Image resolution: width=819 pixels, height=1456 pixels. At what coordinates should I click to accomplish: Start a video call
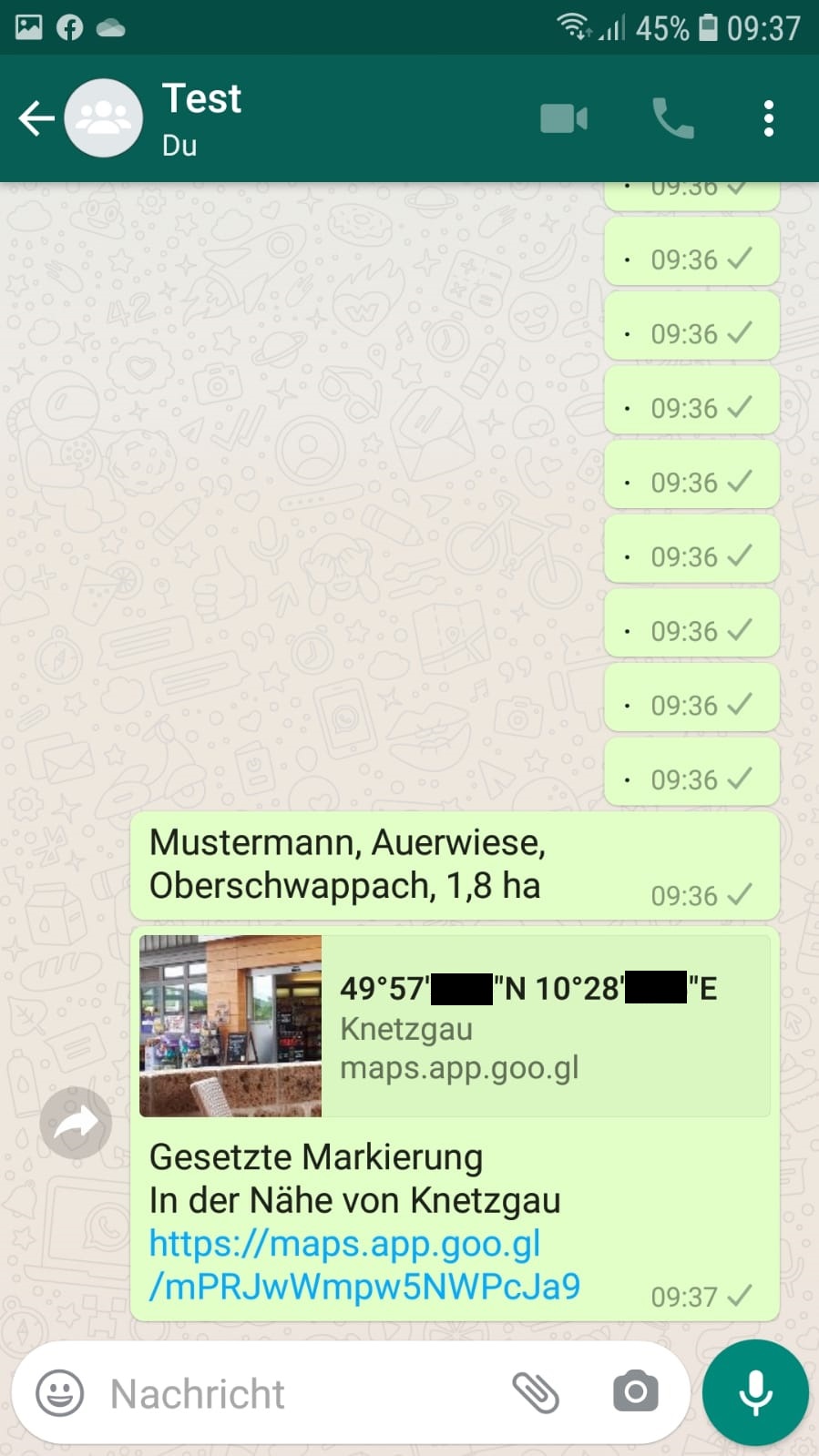pos(564,118)
